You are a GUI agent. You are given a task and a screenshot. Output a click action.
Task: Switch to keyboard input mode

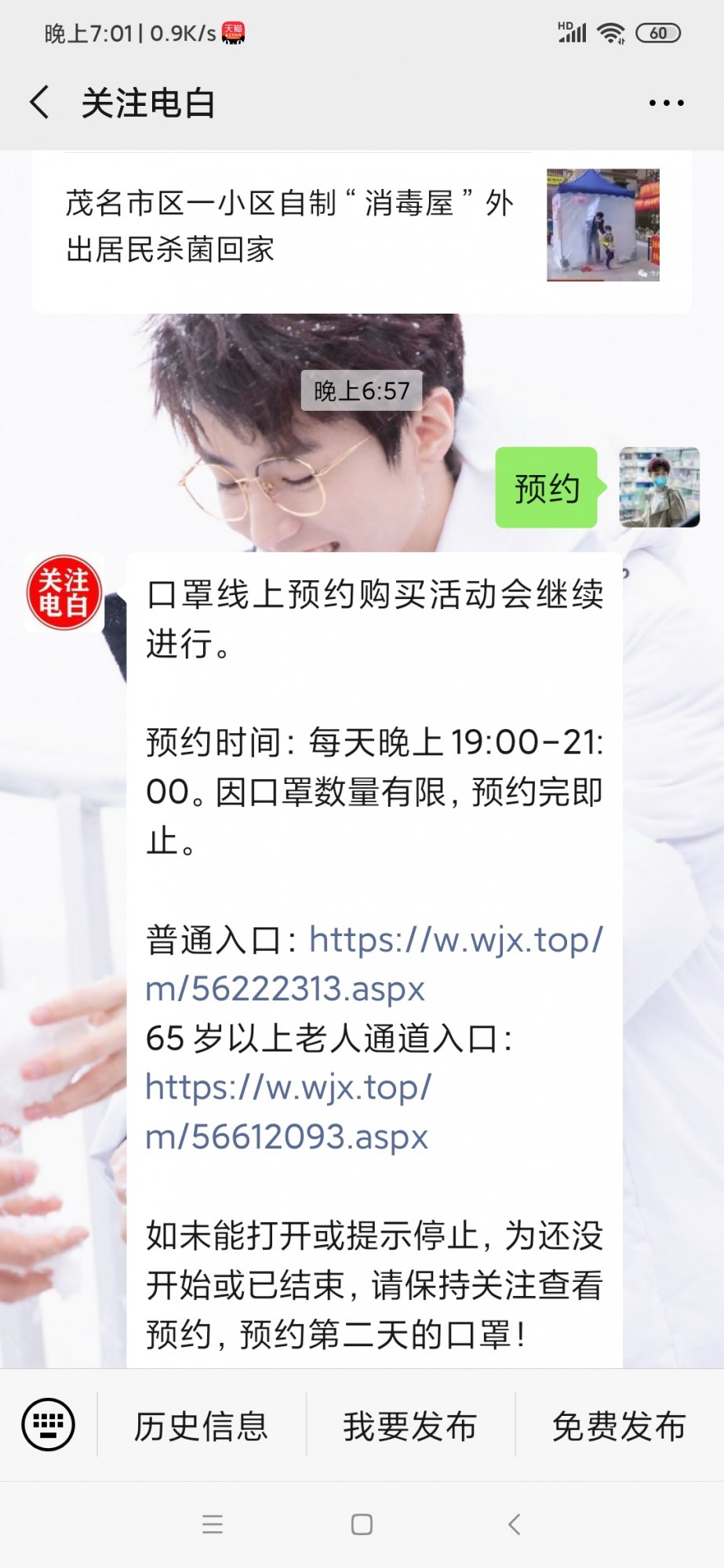pyautogui.click(x=49, y=1425)
